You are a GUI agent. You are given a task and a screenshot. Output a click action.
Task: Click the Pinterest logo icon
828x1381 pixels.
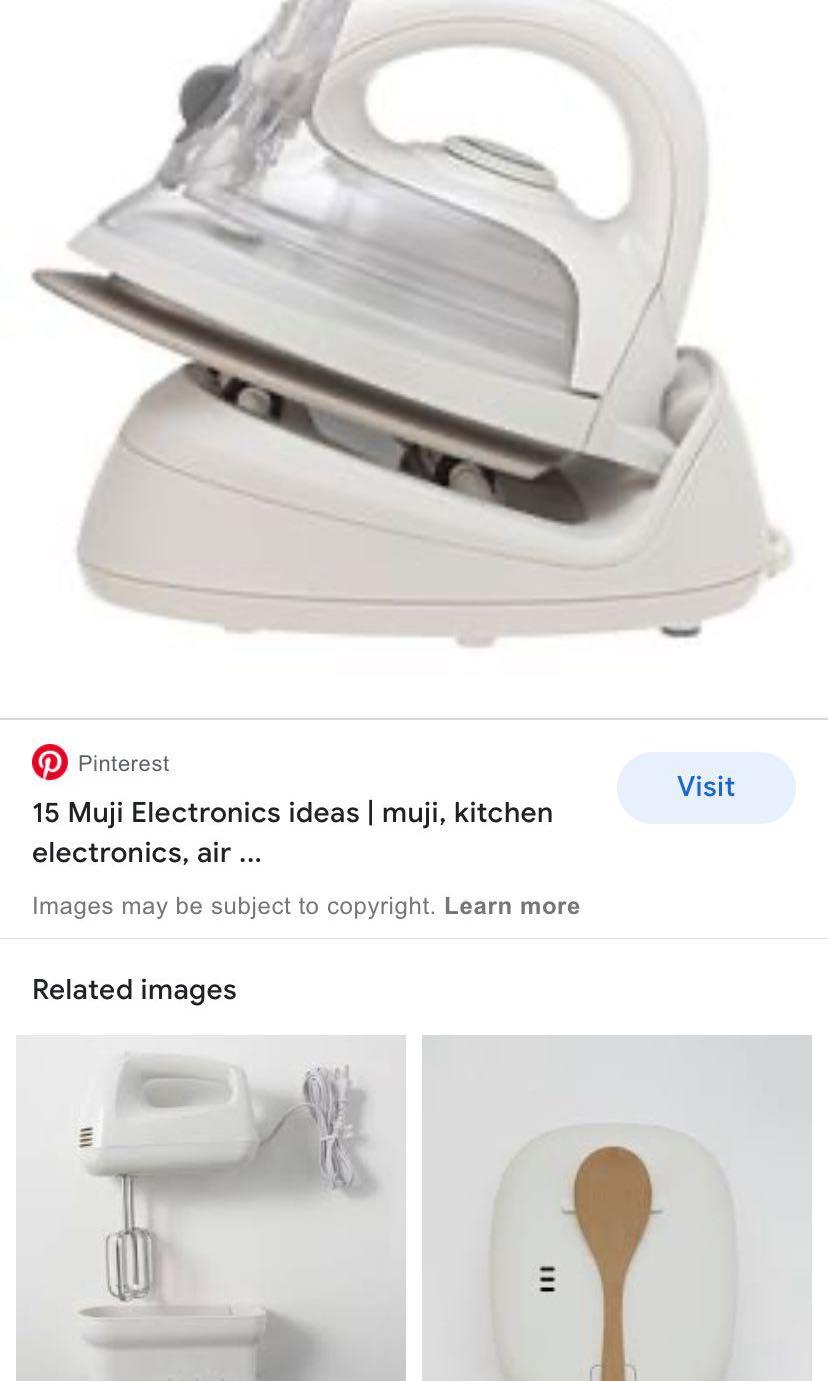pyautogui.click(x=50, y=763)
